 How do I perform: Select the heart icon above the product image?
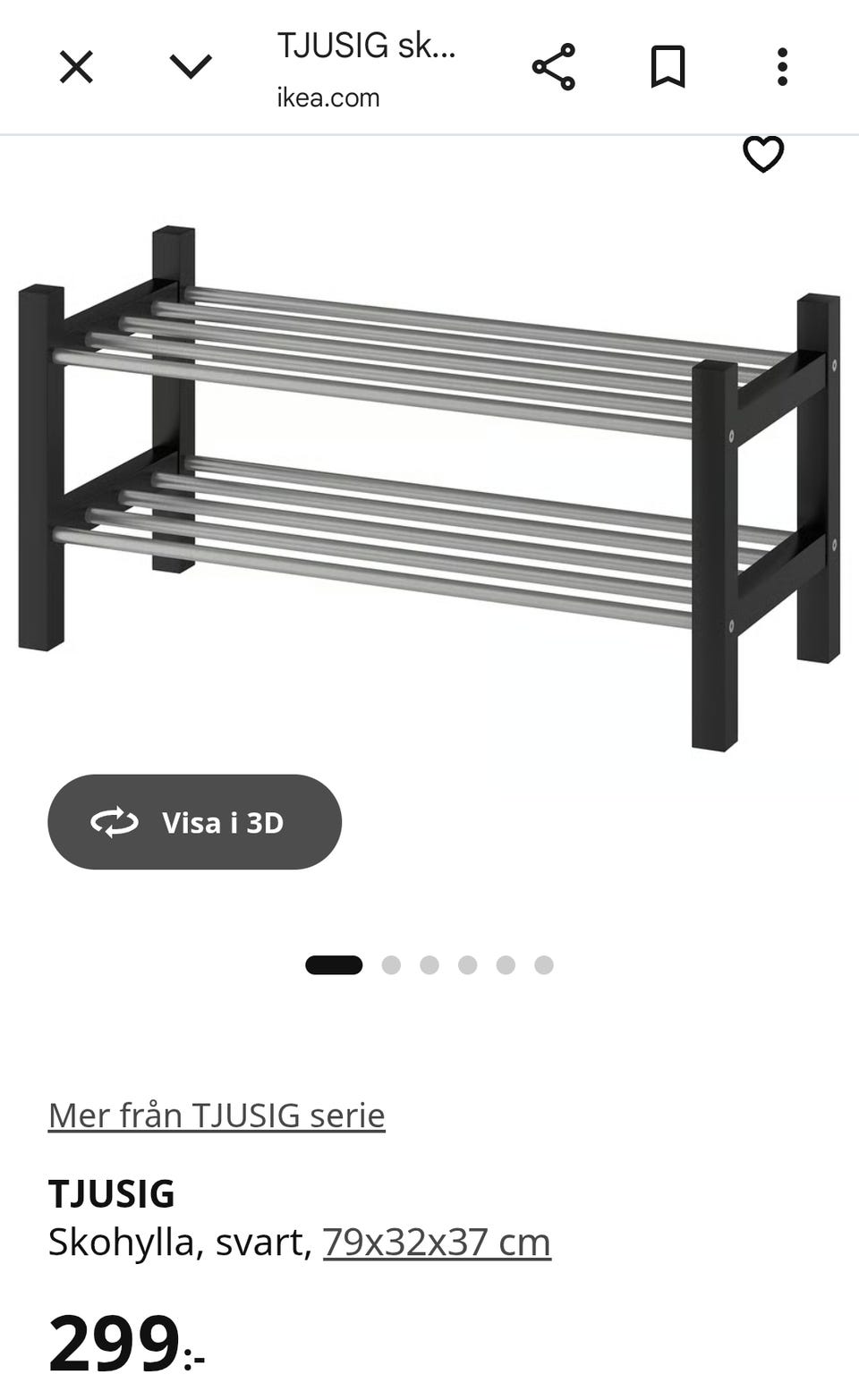pos(762,157)
